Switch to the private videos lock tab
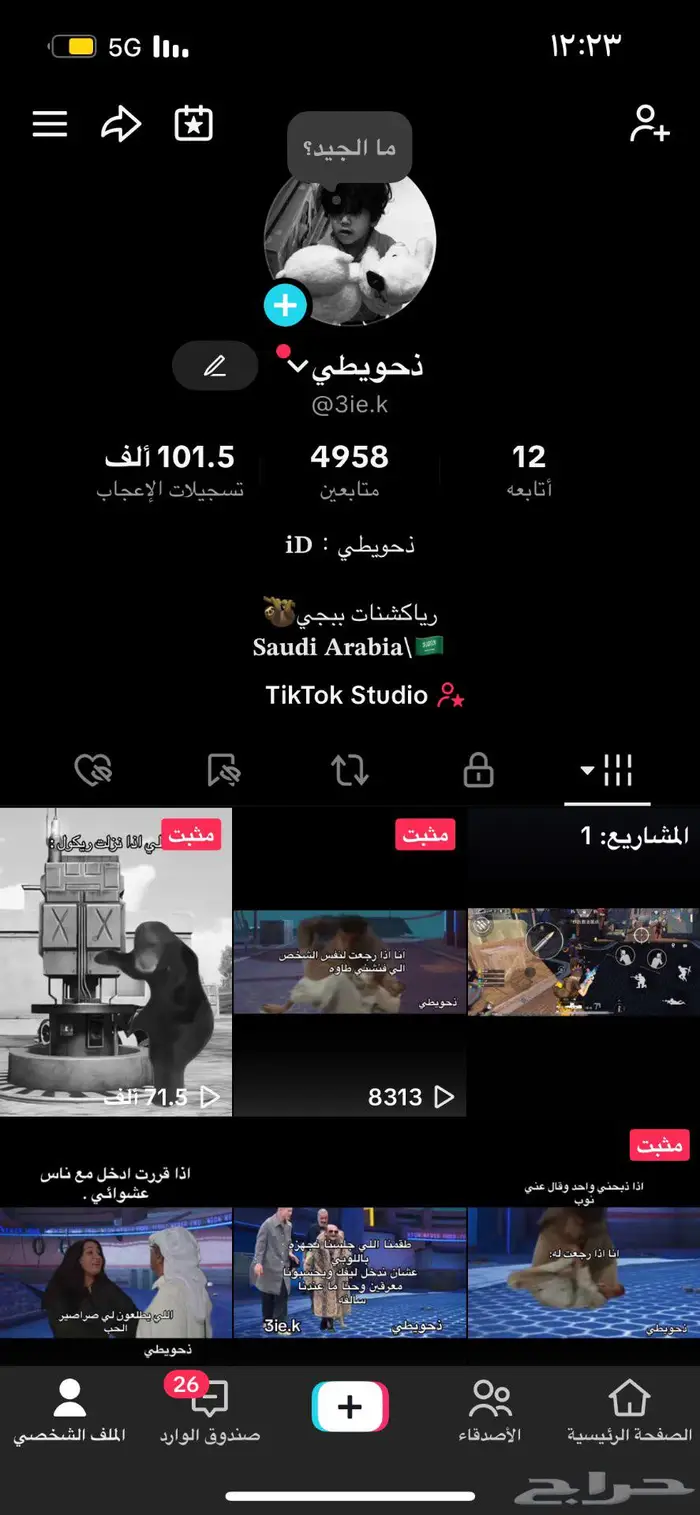This screenshot has width=700, height=1515. pos(478,771)
